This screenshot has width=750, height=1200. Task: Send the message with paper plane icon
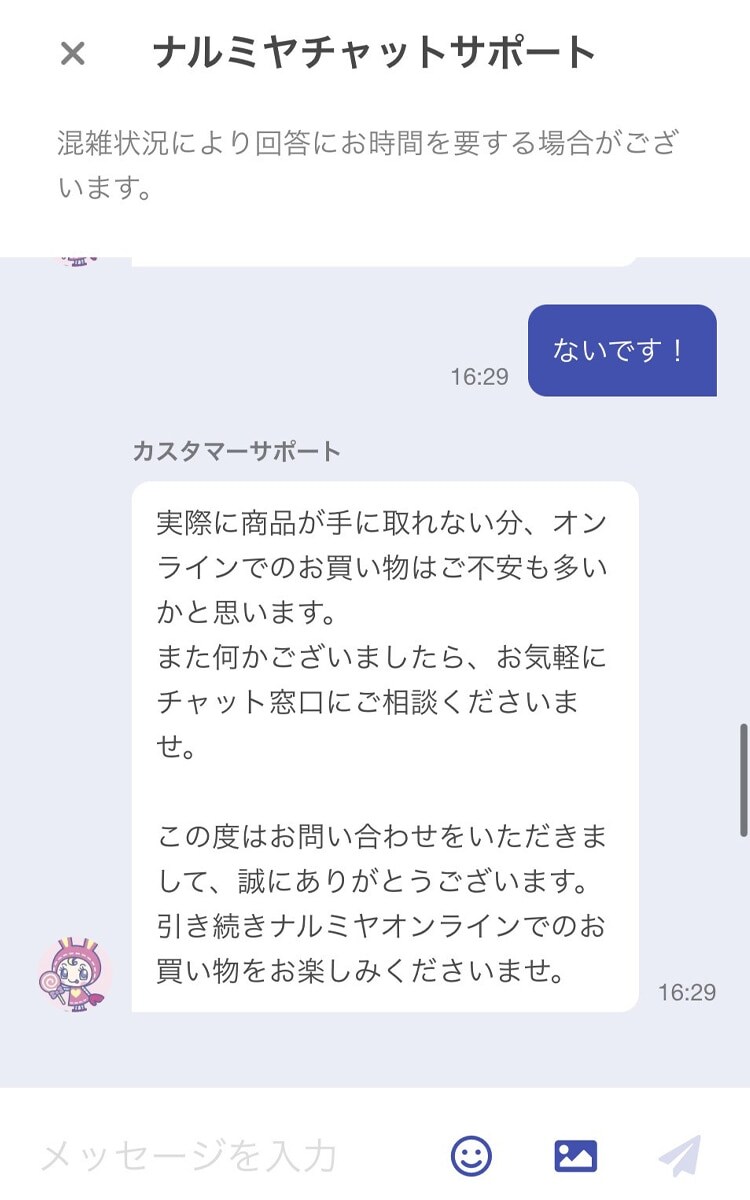click(x=680, y=1156)
